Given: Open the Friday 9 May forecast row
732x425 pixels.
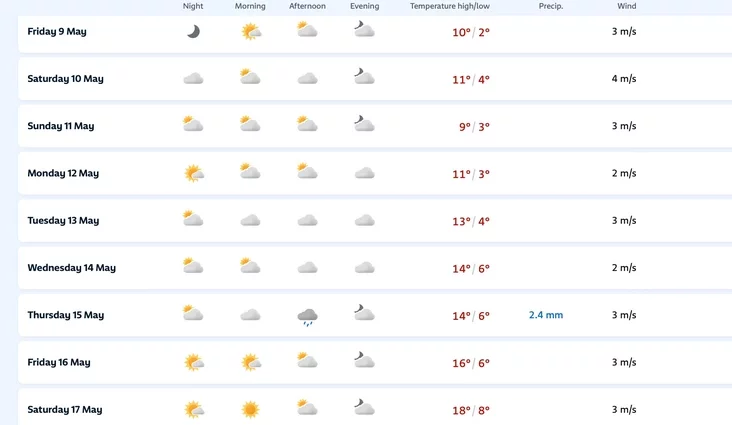Looking at the screenshot, I should pyautogui.click(x=57, y=32).
